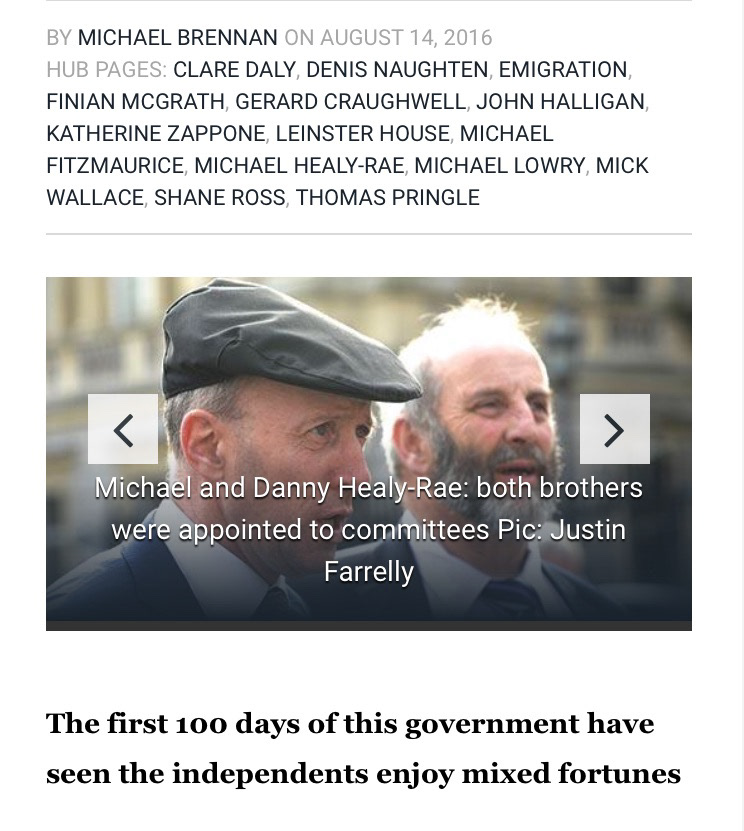744x831 pixels.
Task: Go to previous image in the slideshow
Action: [123, 430]
